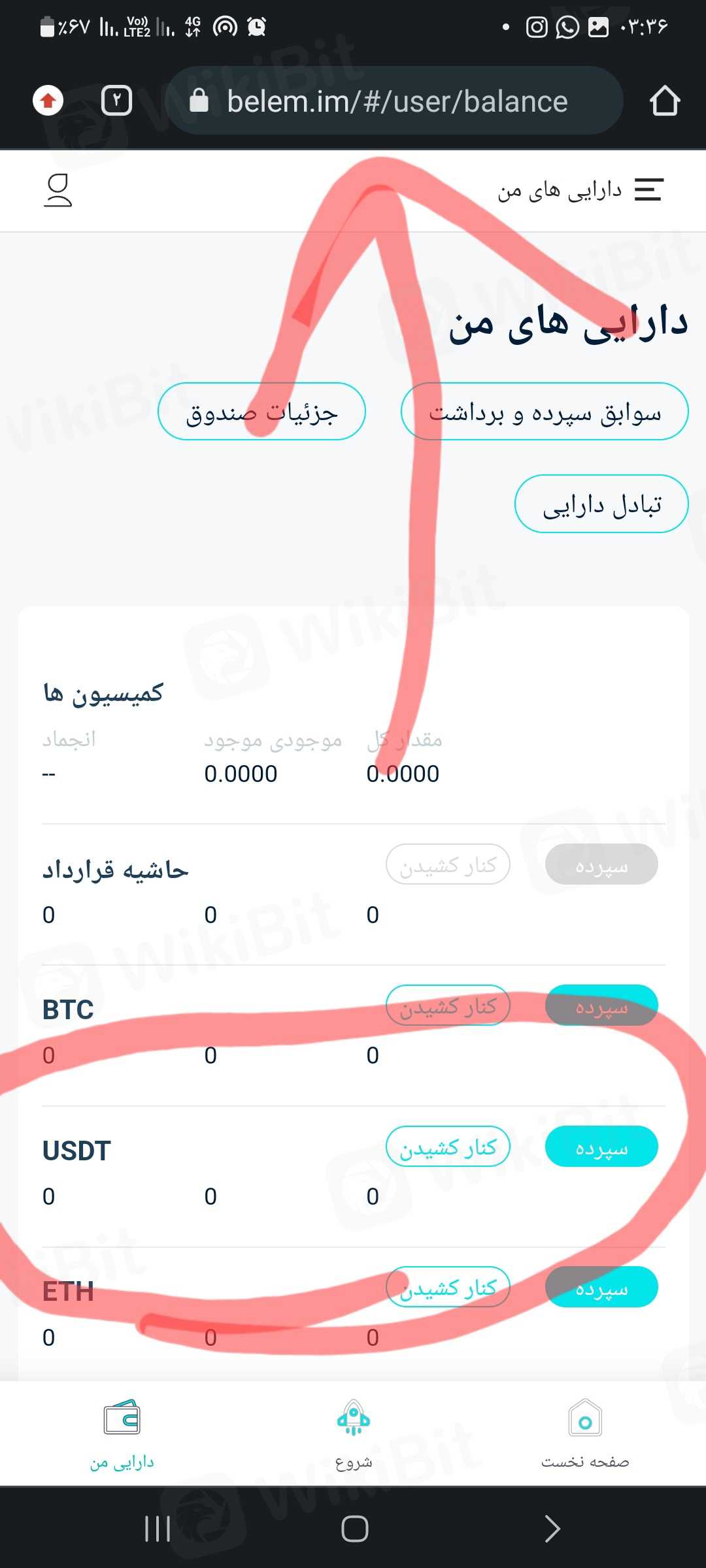Tap the system recent apps button
Screen dimensions: 706x1568
158,1529
